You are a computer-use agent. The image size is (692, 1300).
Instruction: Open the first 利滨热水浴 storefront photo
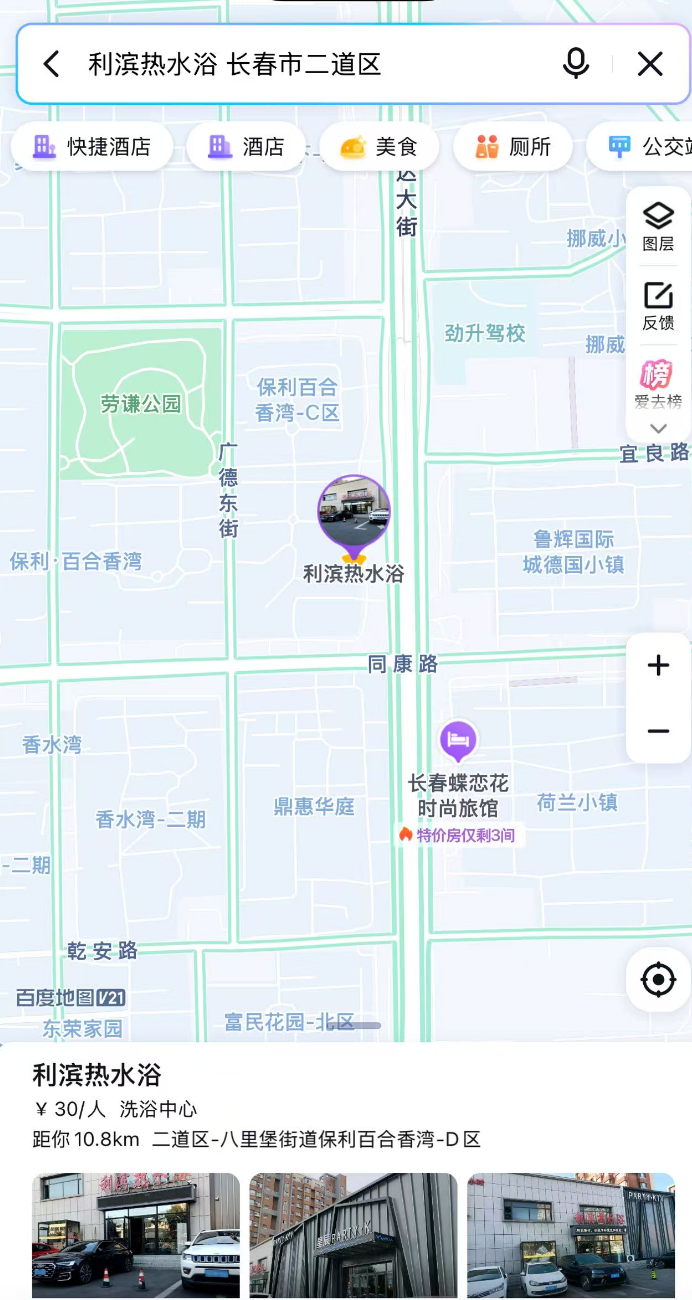click(x=136, y=1235)
